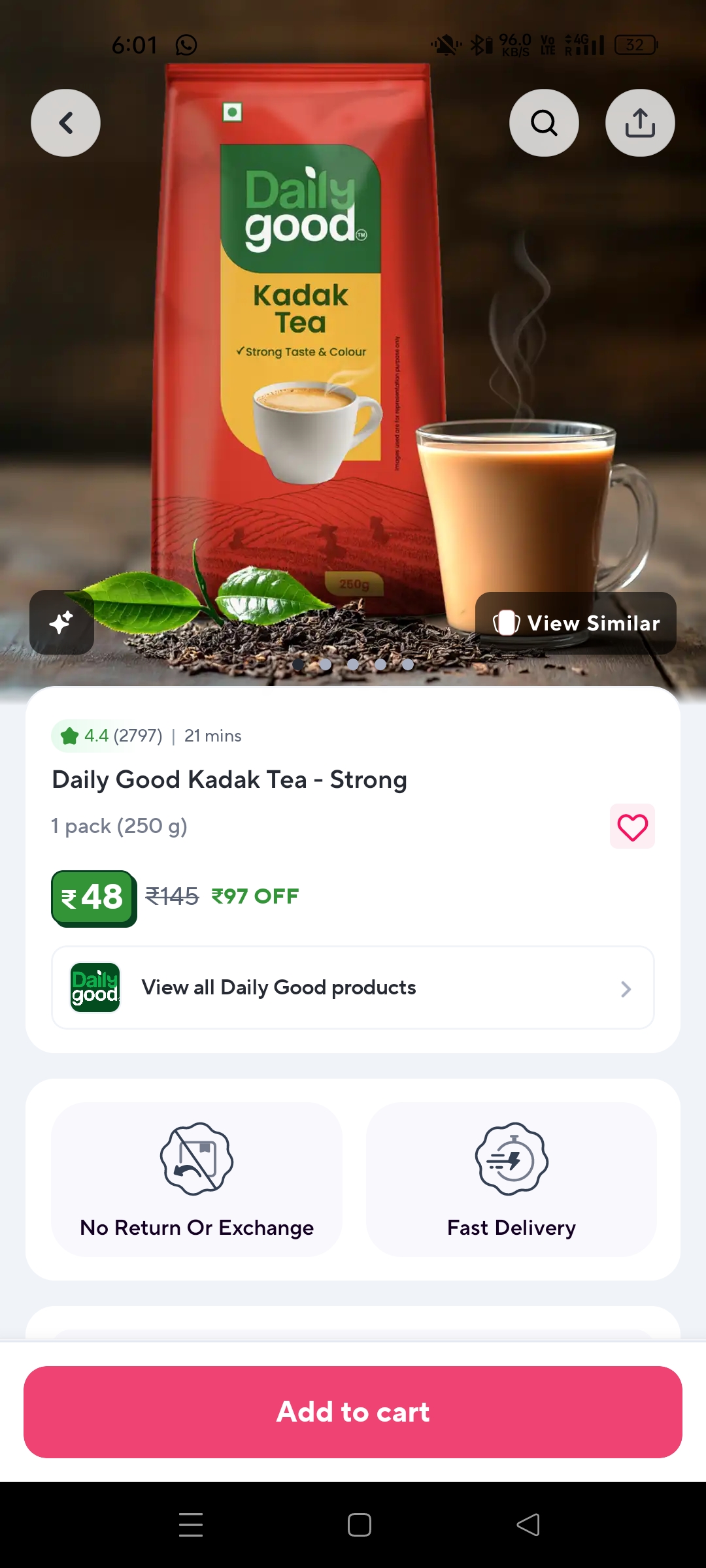Go back using the top-left arrow

click(x=65, y=123)
